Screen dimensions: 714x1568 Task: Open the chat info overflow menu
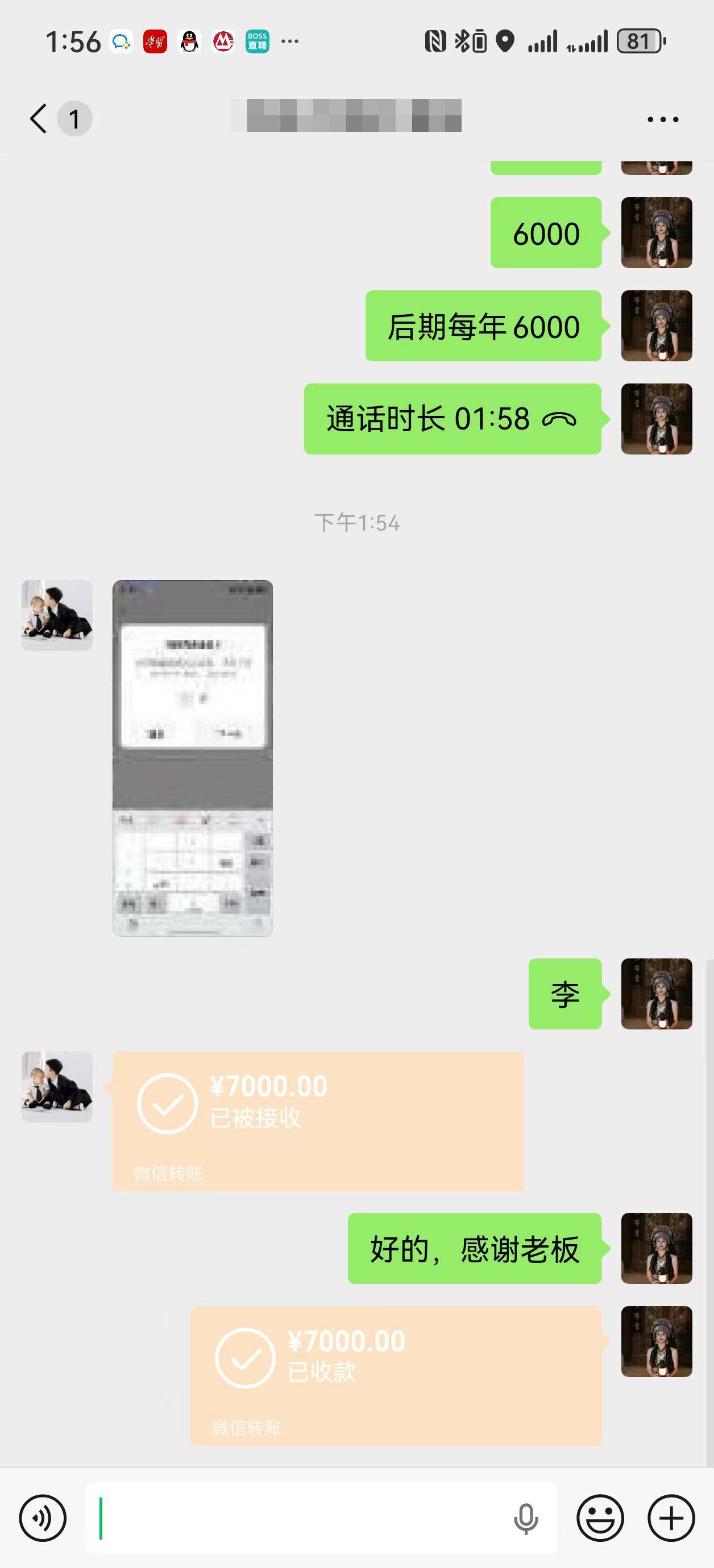[662, 119]
